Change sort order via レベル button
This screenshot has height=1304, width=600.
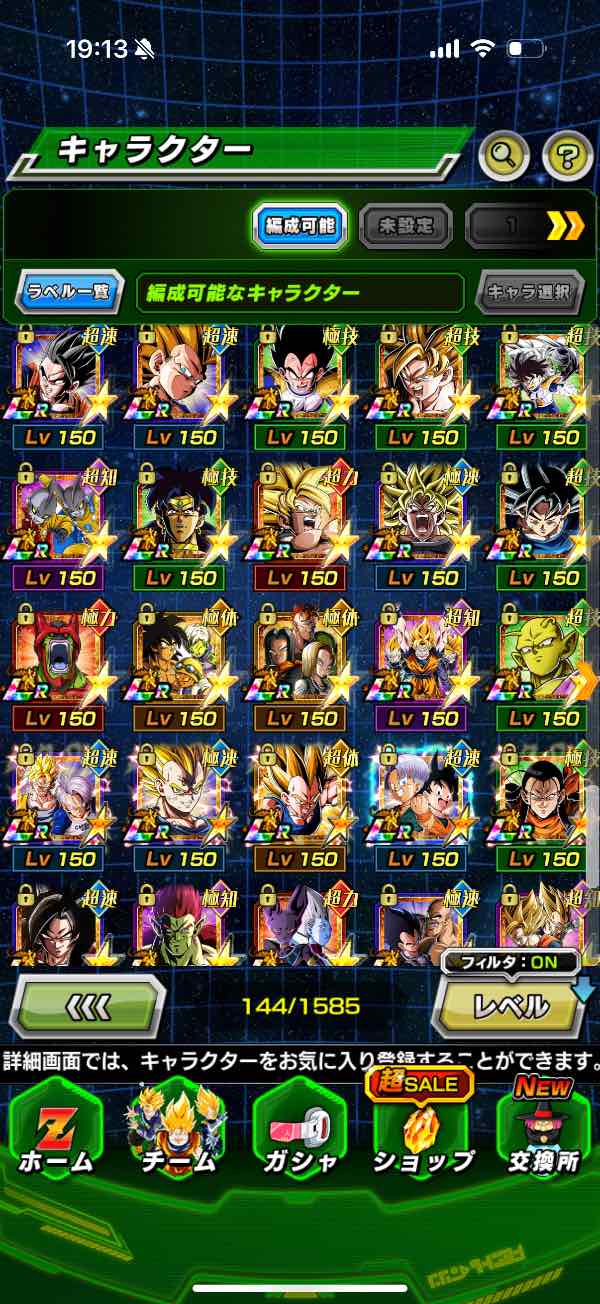[510, 1006]
